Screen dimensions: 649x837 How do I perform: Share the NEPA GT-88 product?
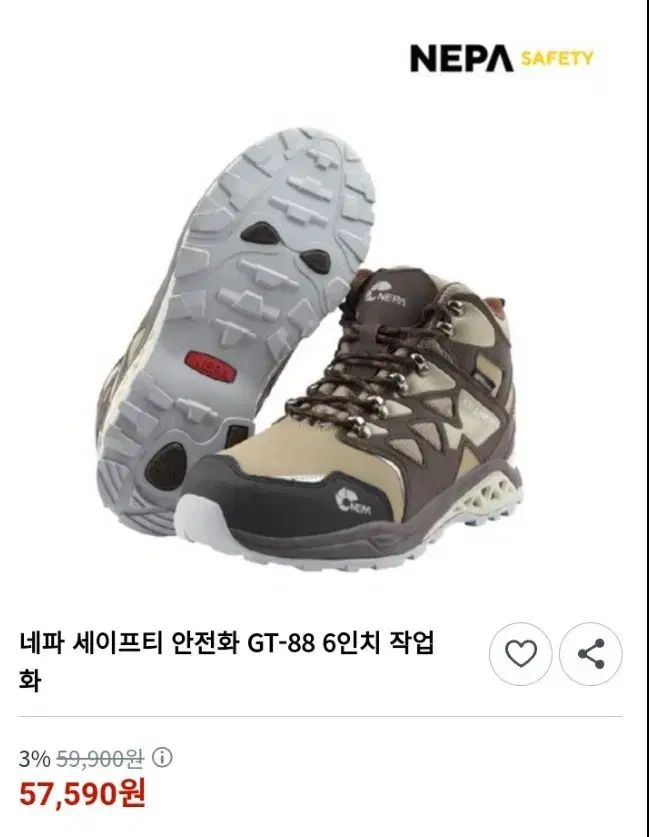(x=592, y=655)
